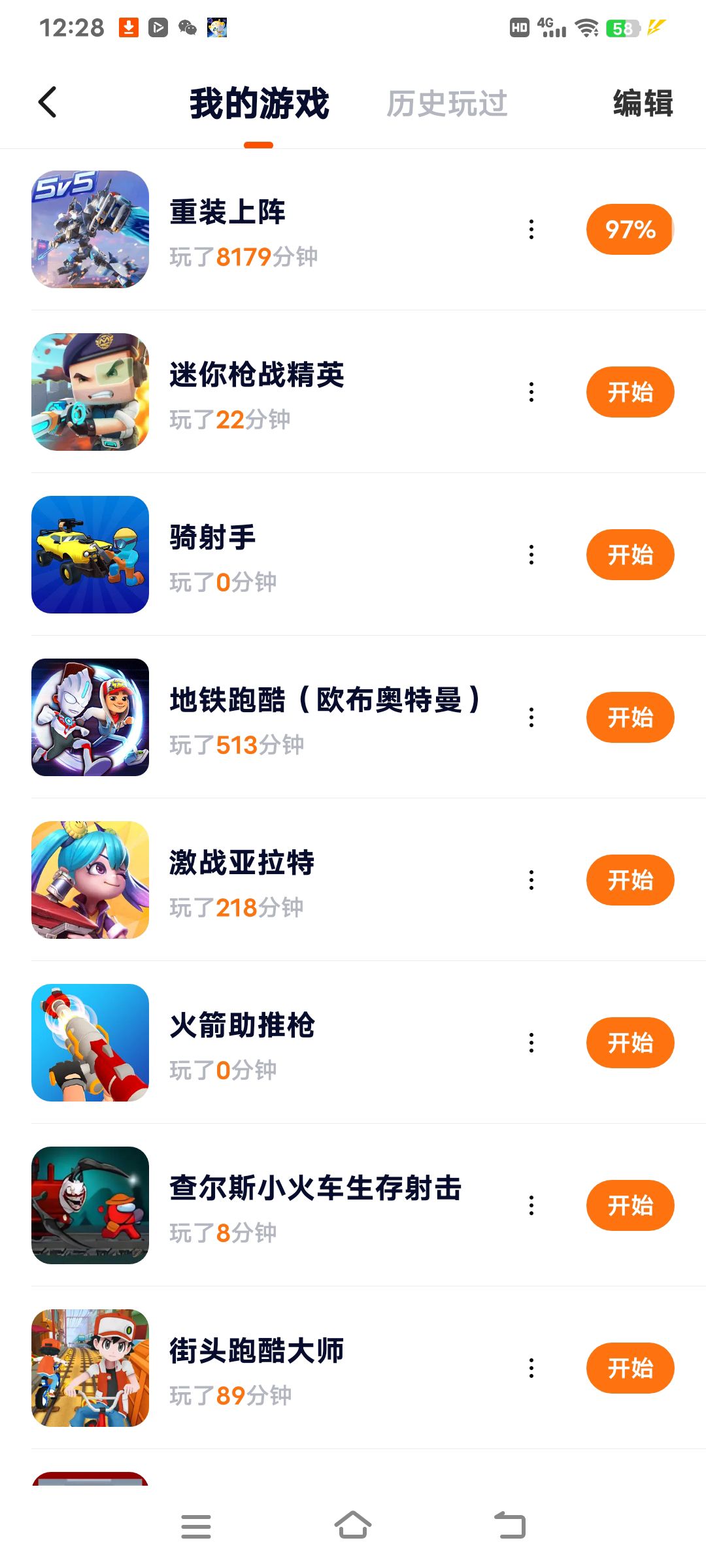Tap 编辑 to edit the game list
This screenshot has width=706, height=1568.
pyautogui.click(x=643, y=103)
